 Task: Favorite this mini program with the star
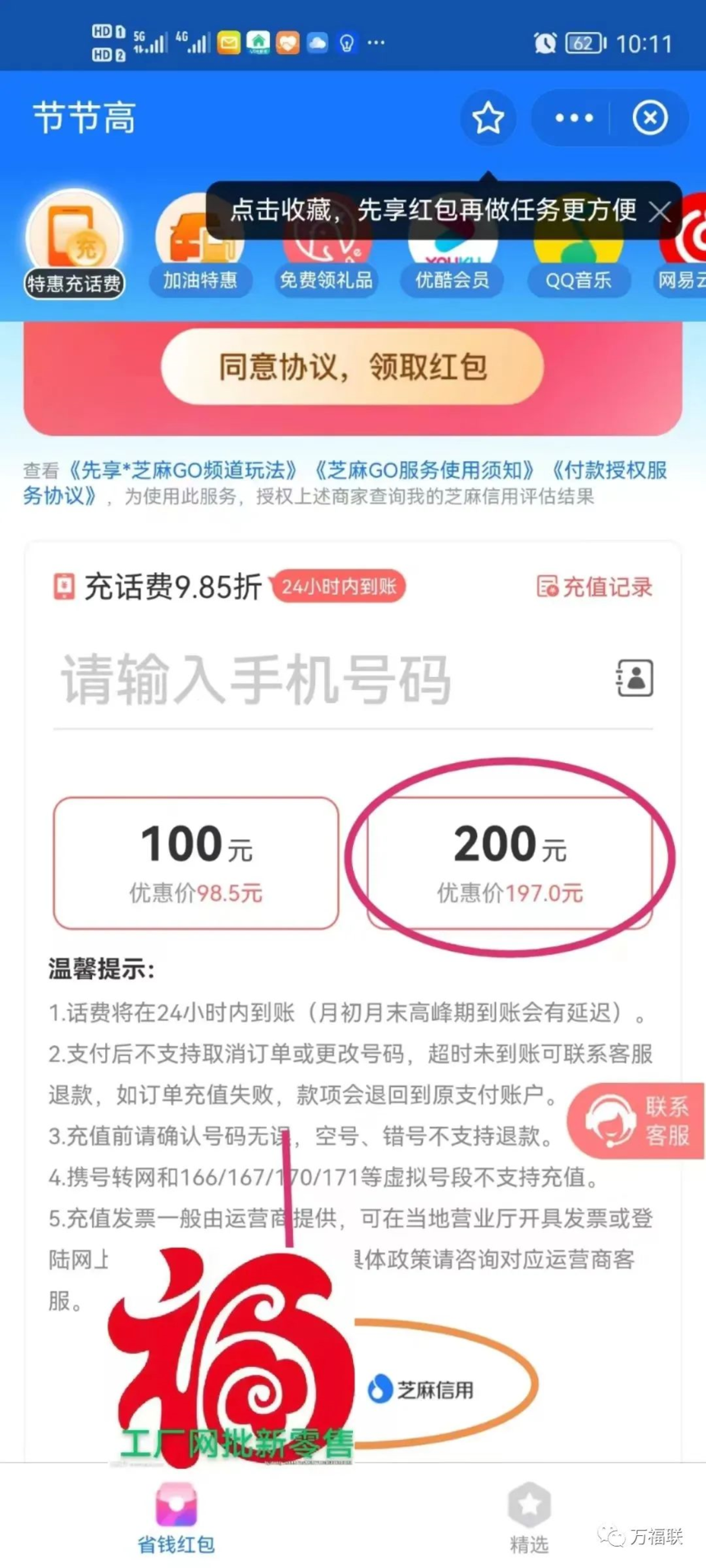488,118
